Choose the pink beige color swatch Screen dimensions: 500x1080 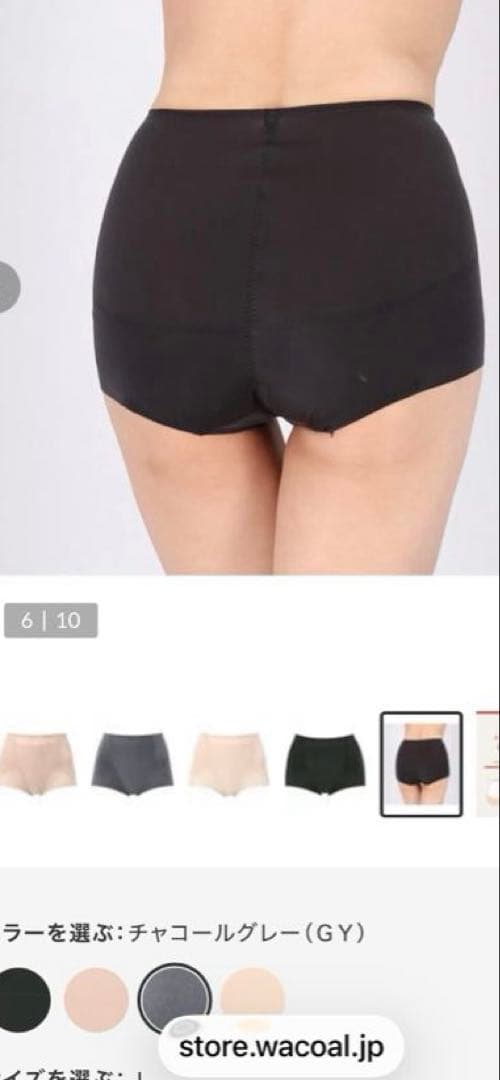point(96,998)
